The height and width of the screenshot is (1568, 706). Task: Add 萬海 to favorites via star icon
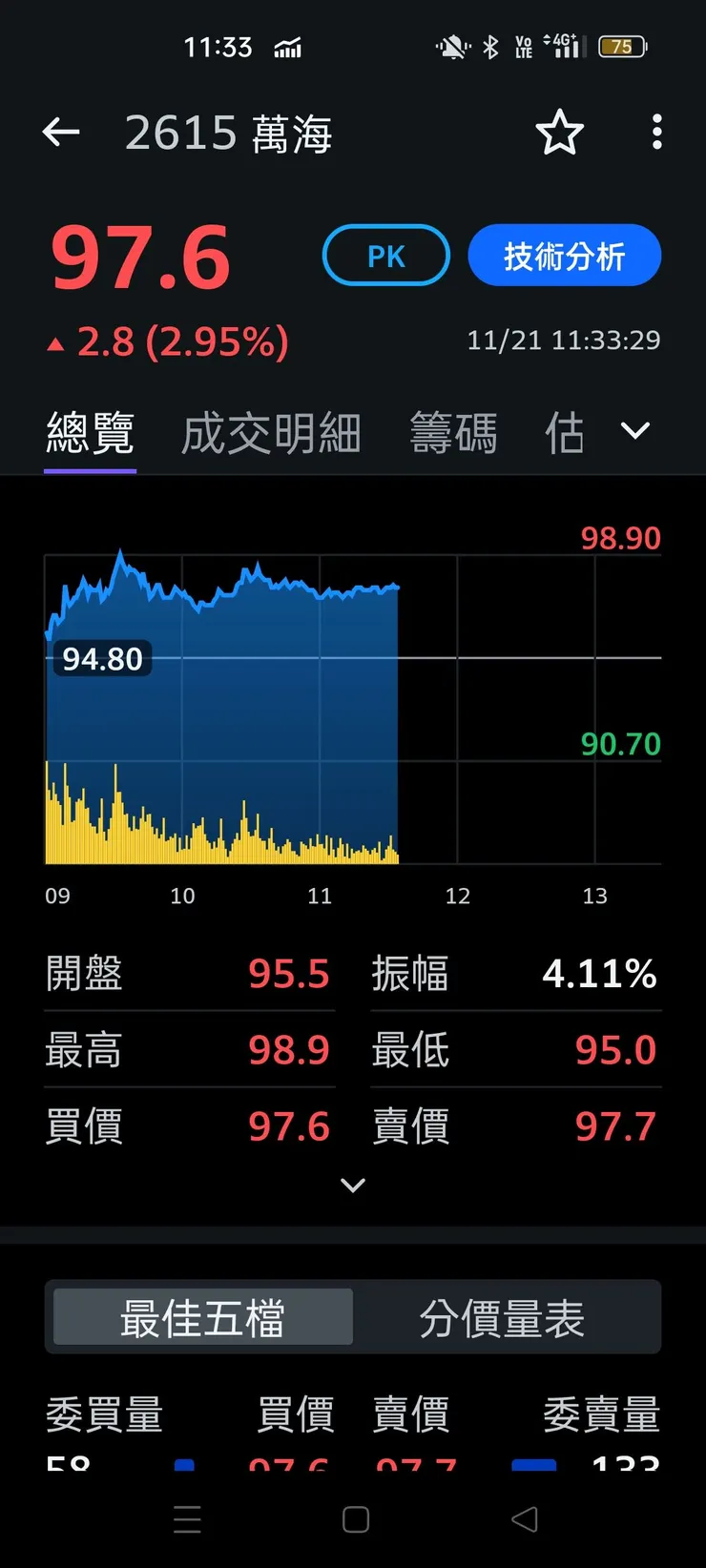pyautogui.click(x=561, y=133)
